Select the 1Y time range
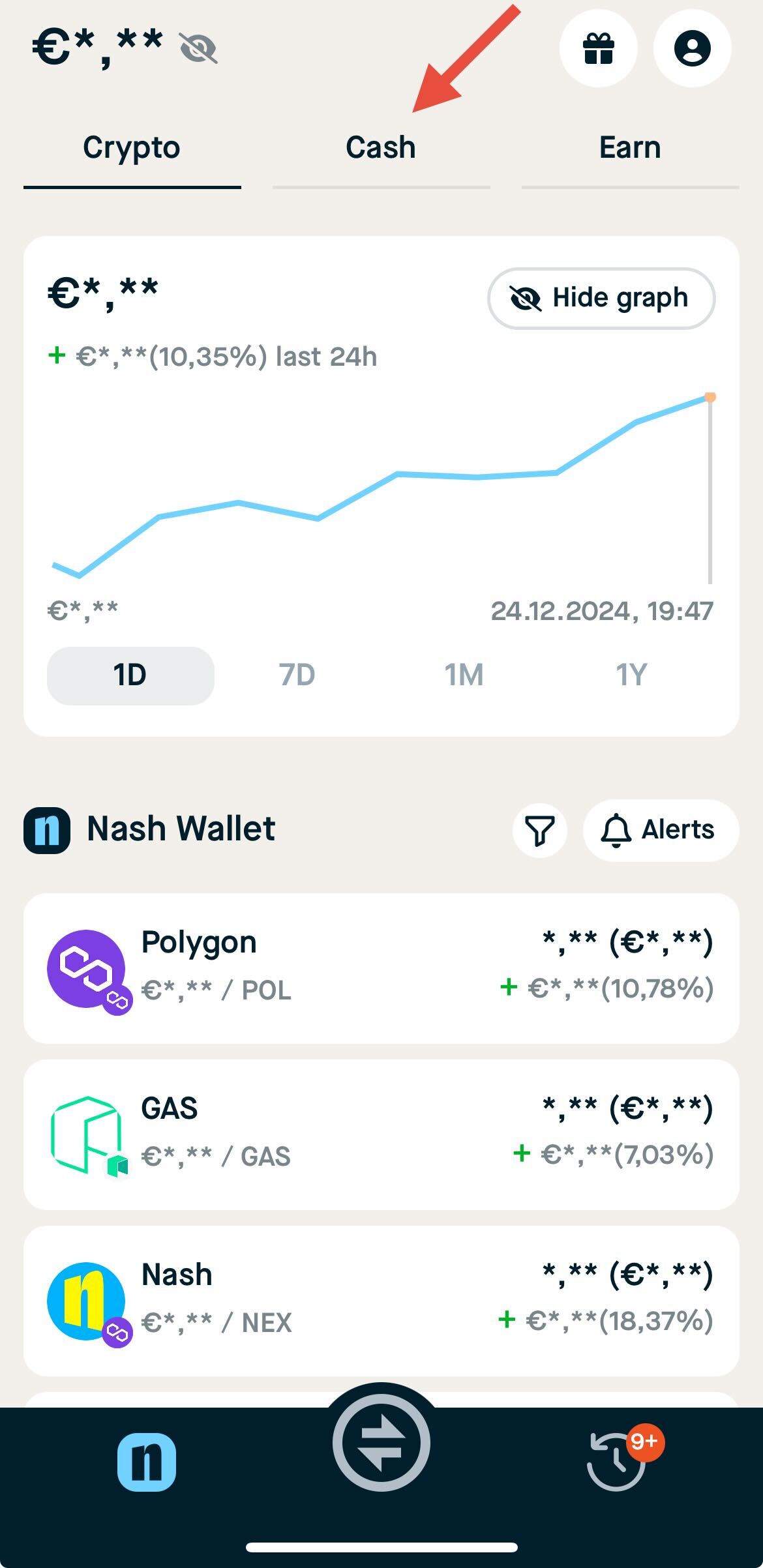The height and width of the screenshot is (1568, 763). coord(633,675)
